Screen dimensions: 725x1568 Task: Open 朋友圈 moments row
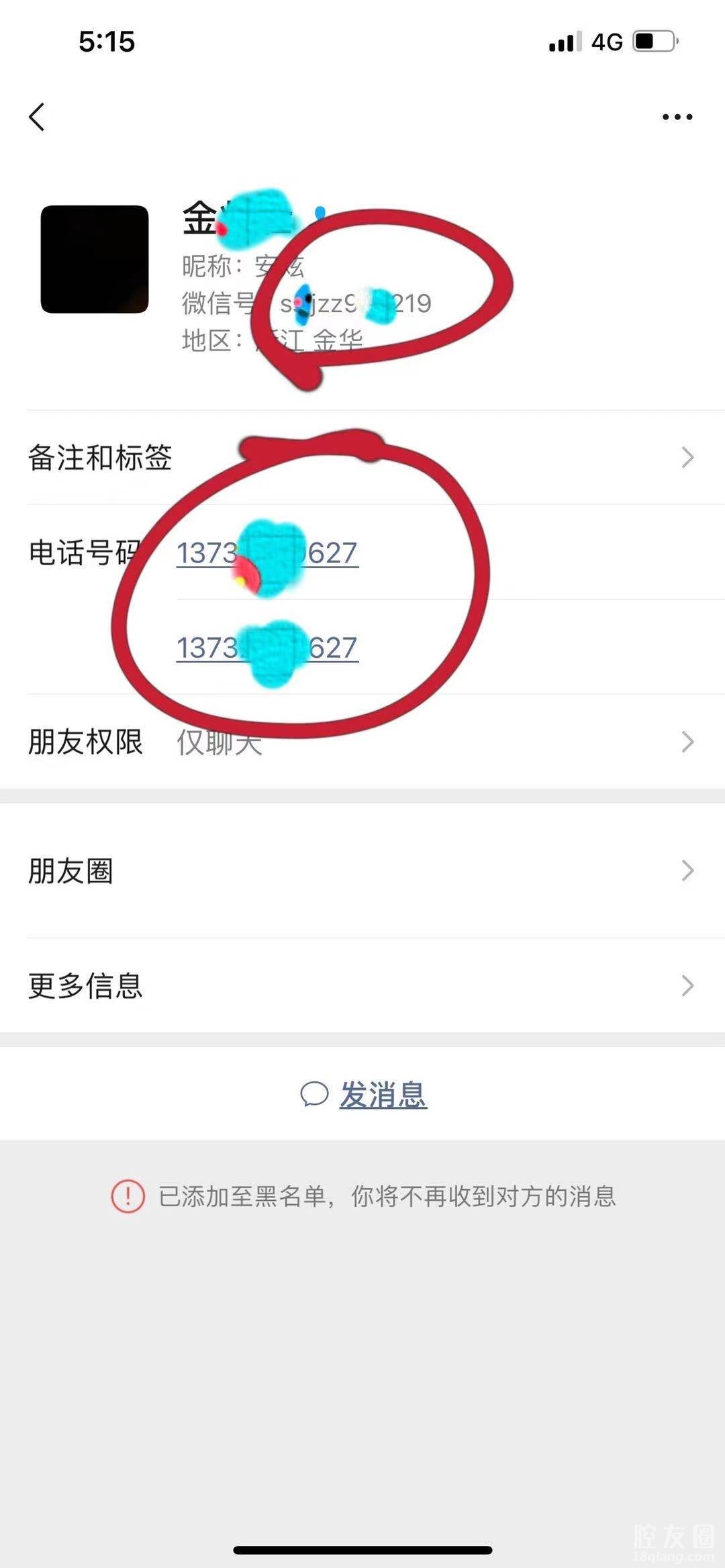pos(362,871)
